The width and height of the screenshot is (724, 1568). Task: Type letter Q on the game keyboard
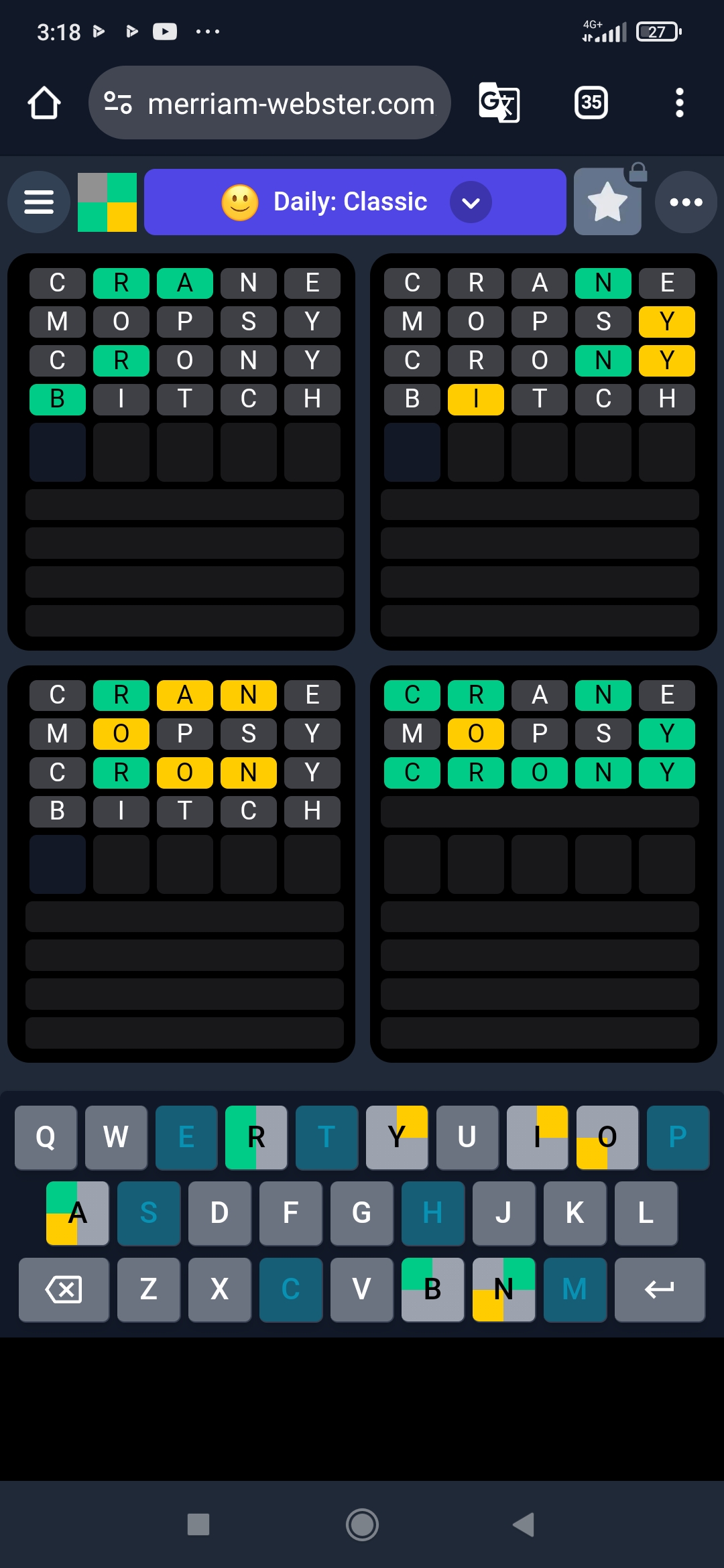[x=46, y=1137]
